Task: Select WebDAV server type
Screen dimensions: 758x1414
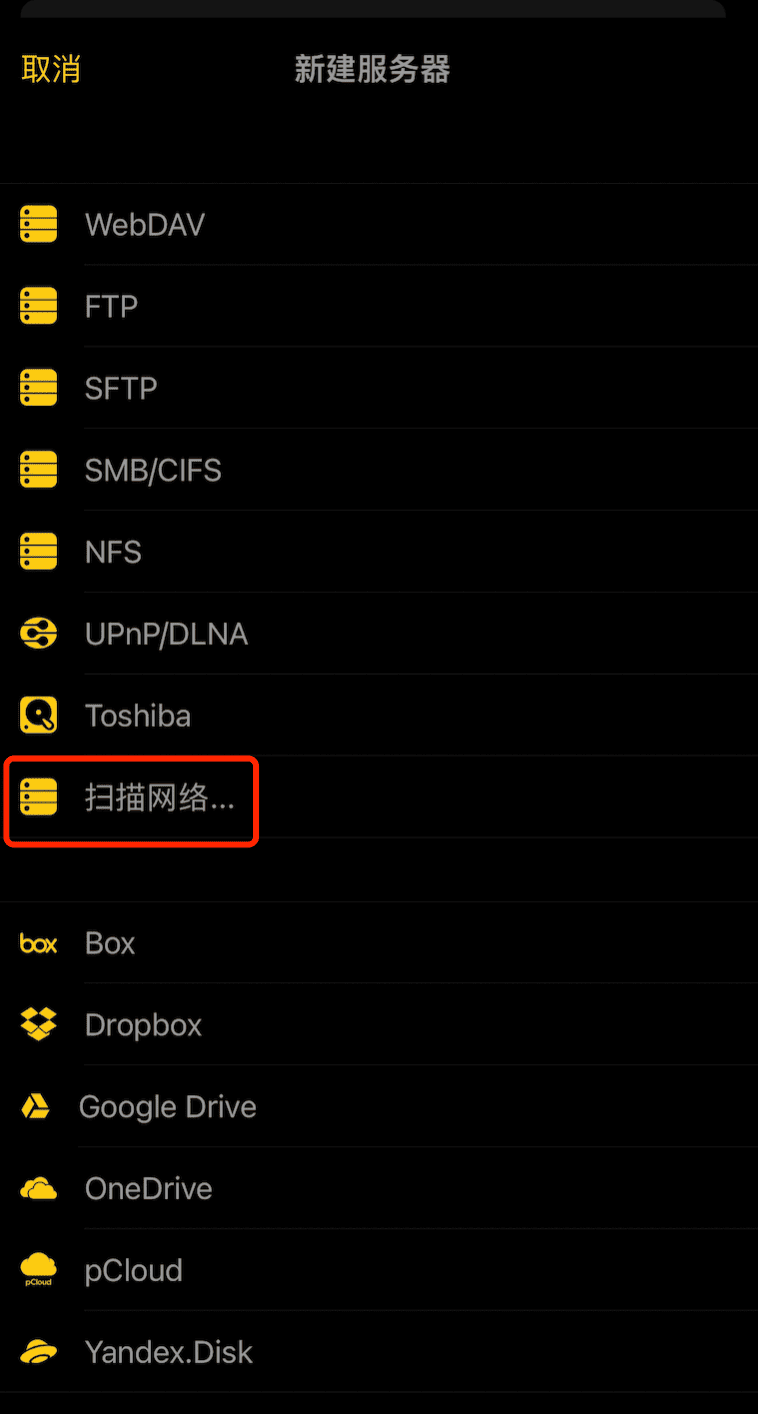Action: pos(144,225)
